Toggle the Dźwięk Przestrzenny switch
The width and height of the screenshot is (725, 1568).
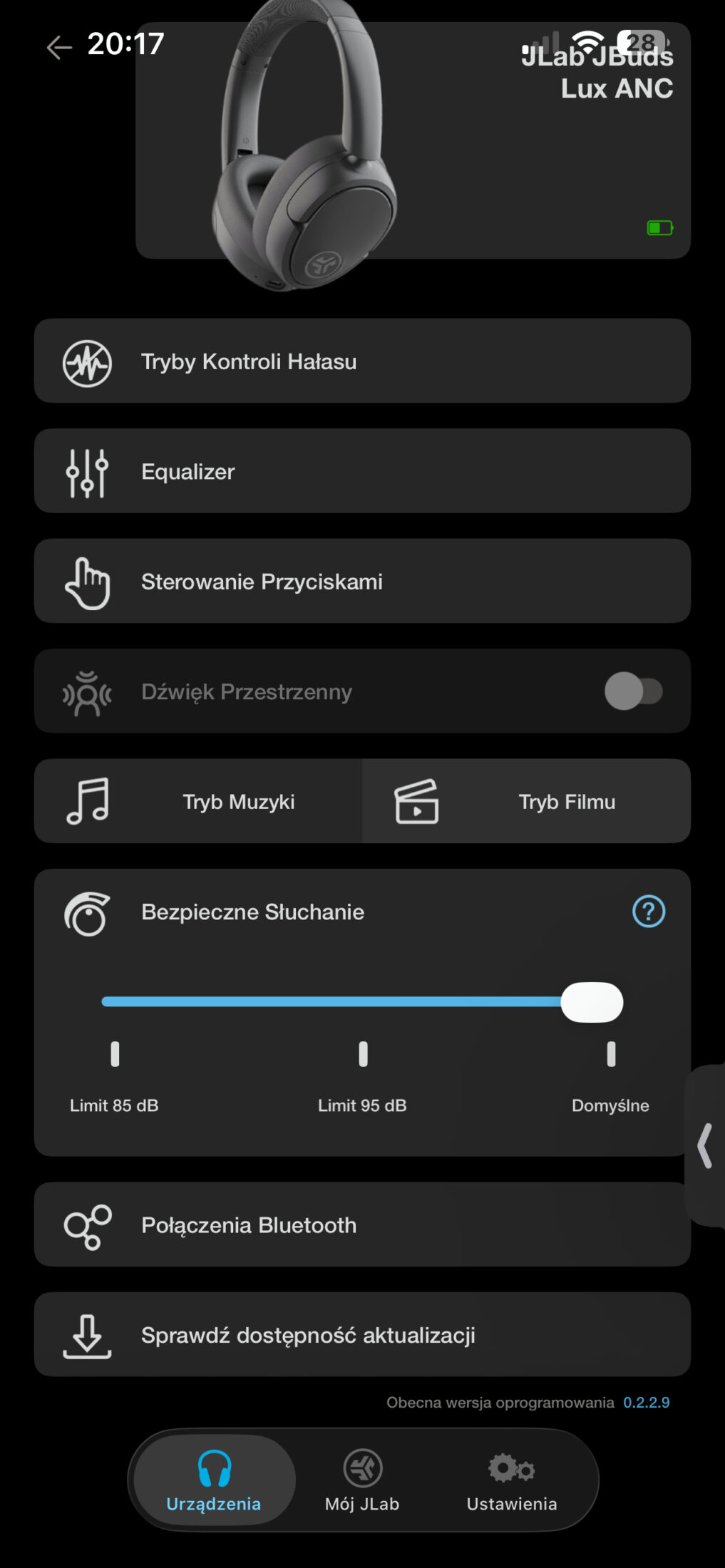(x=633, y=691)
